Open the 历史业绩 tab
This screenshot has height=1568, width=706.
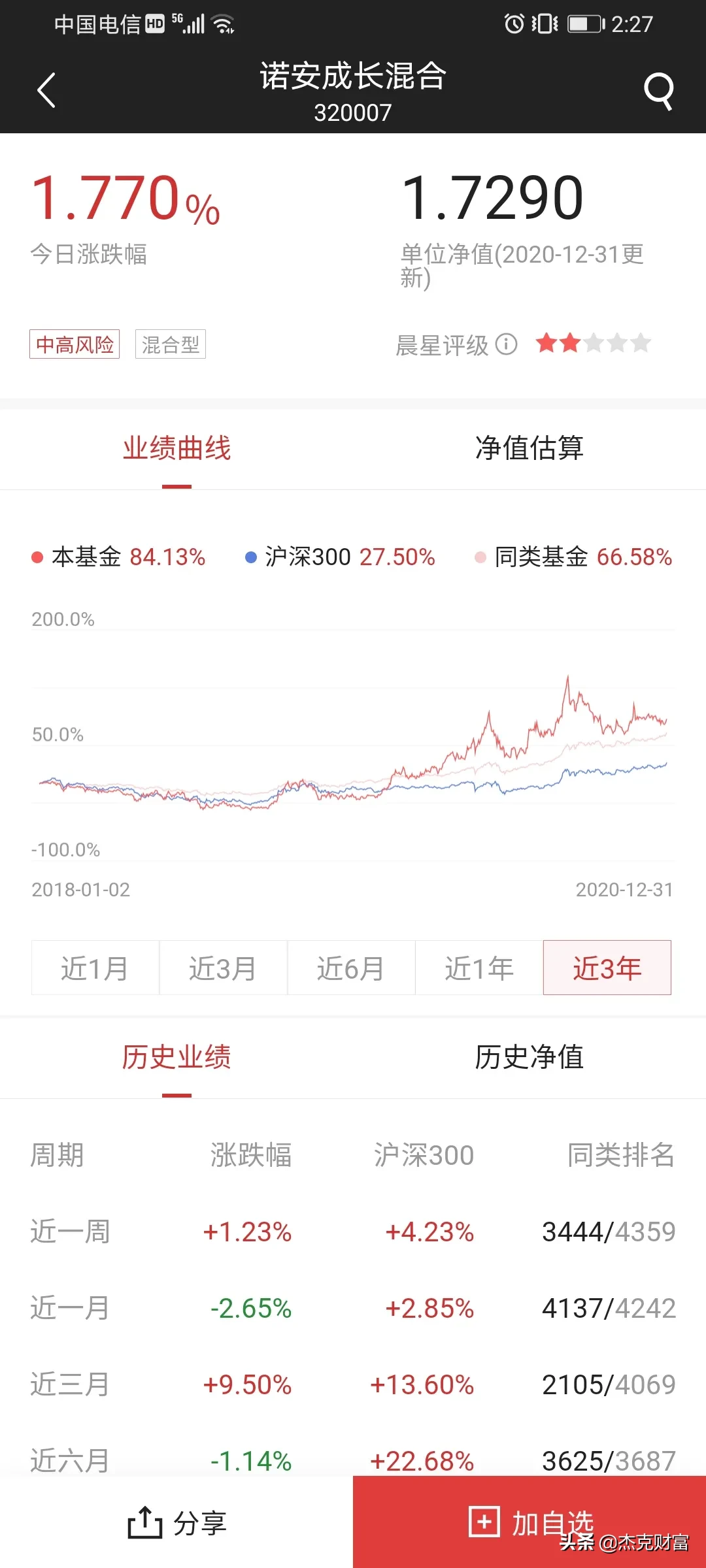tap(176, 1057)
